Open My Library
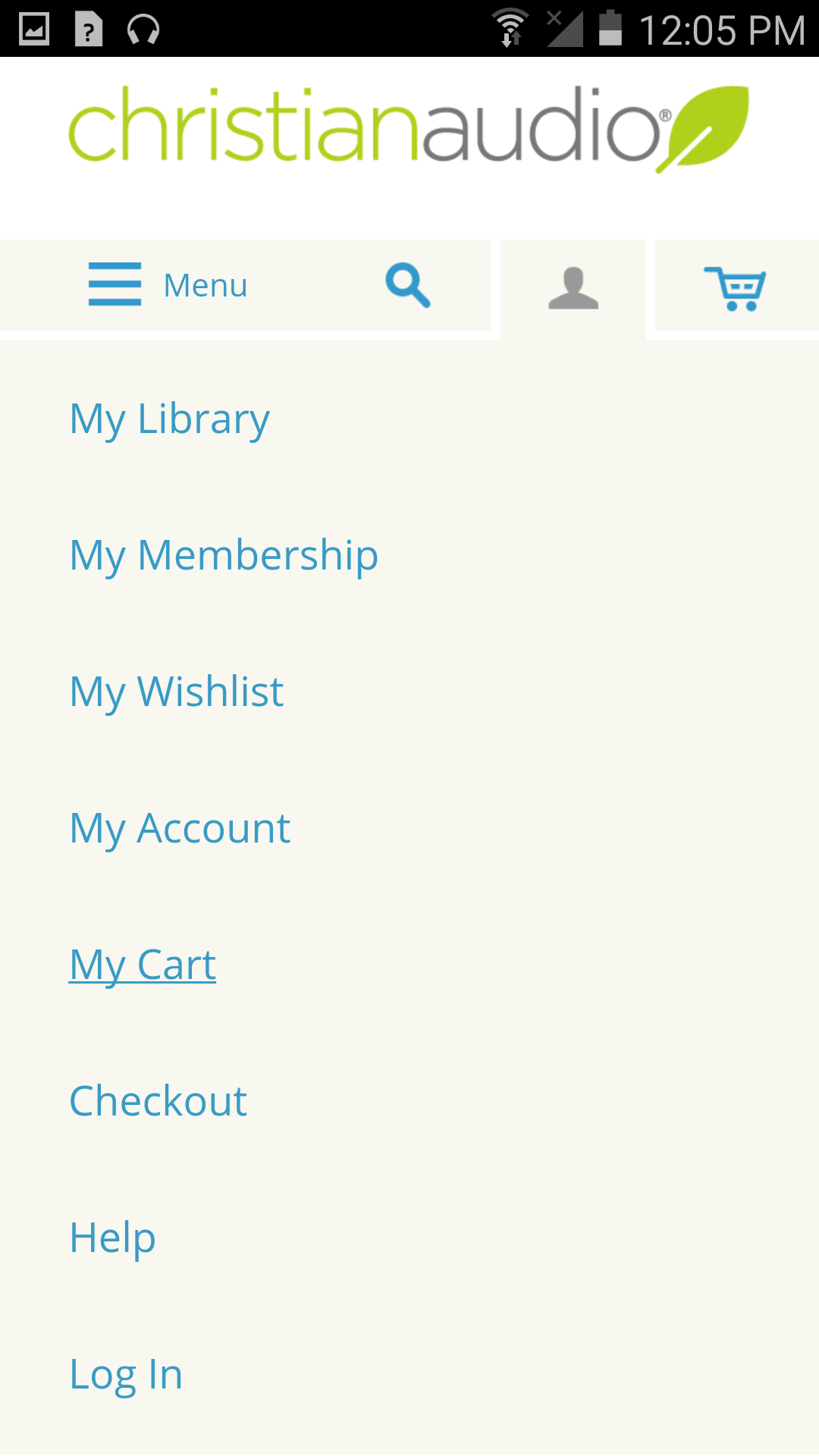819x1456 pixels. pos(169,419)
